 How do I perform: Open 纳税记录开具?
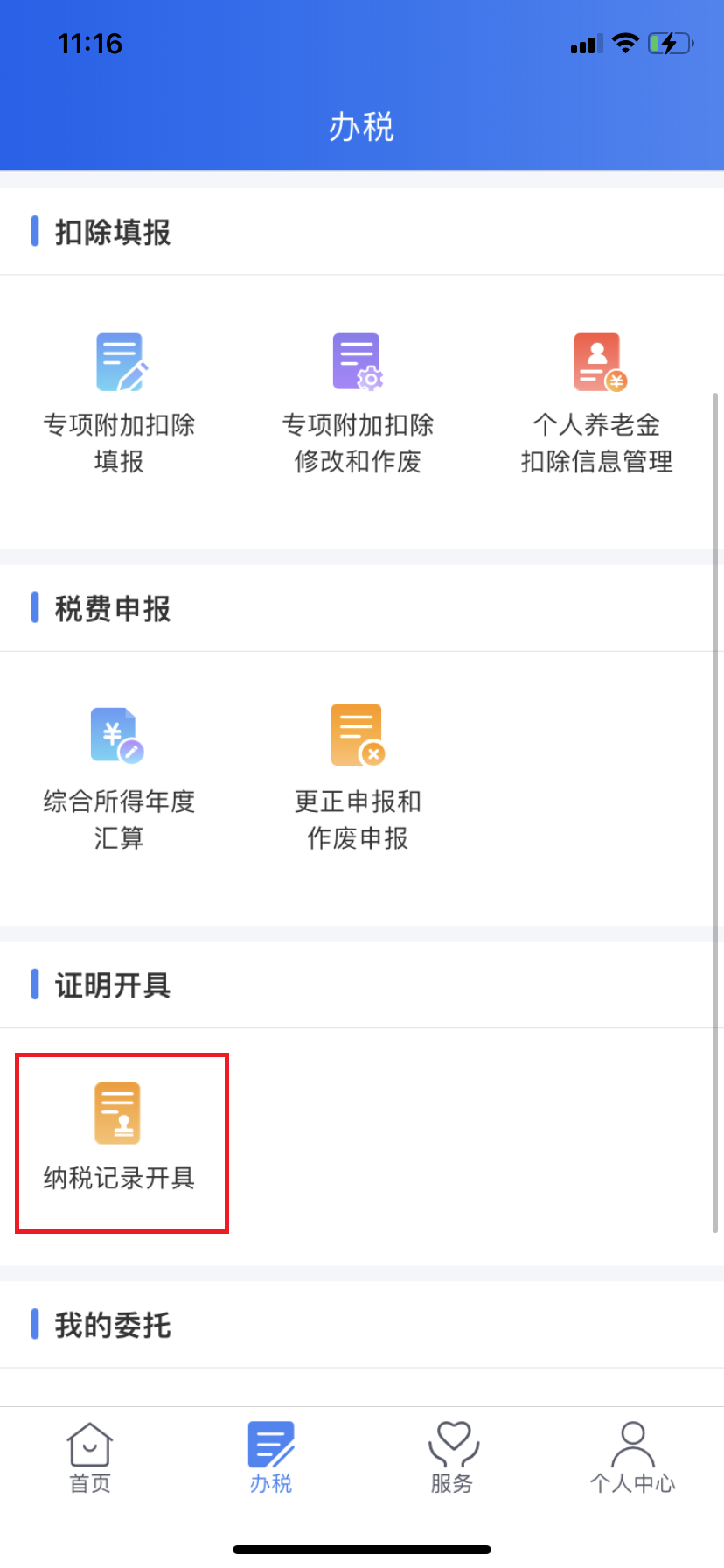pyautogui.click(x=119, y=1137)
